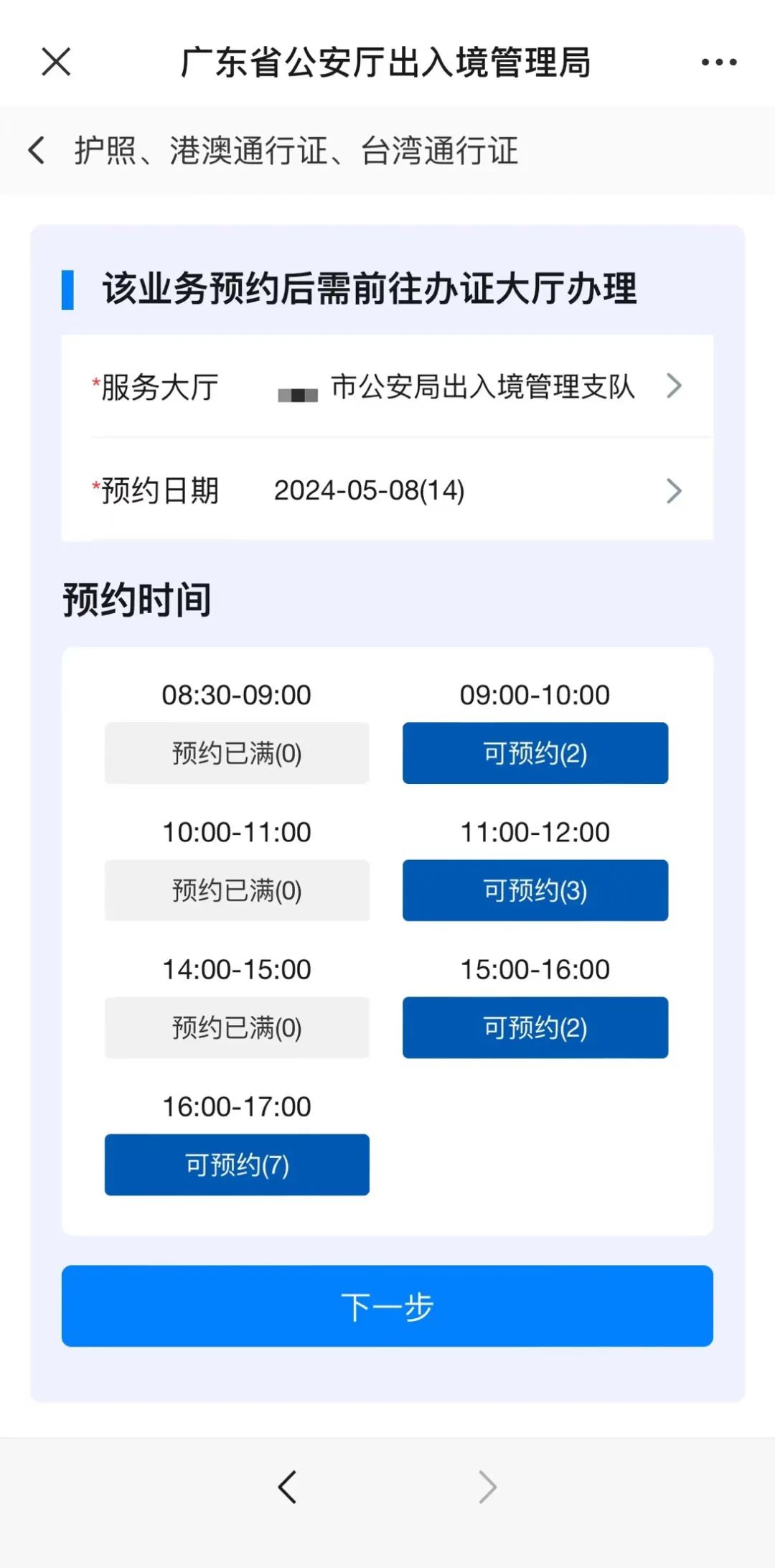This screenshot has height=1568, width=775.
Task: Go to previous webpage using bottom back arrow
Action: pyautogui.click(x=287, y=1487)
